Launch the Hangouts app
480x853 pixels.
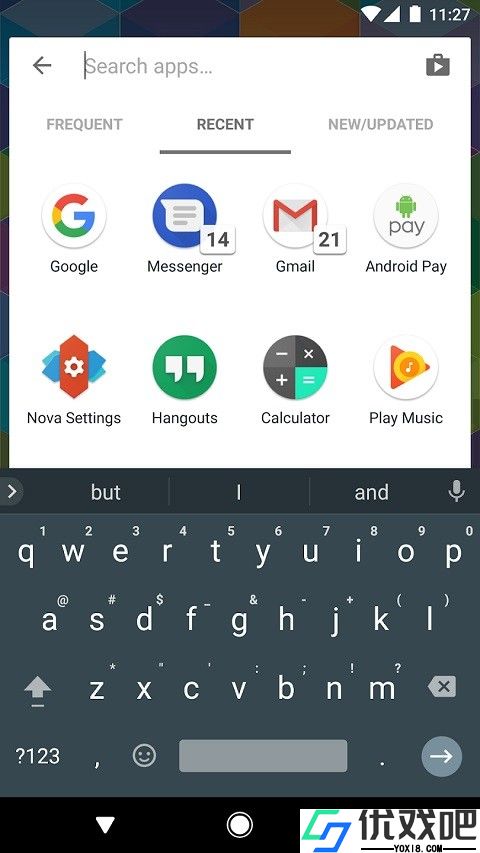point(185,380)
